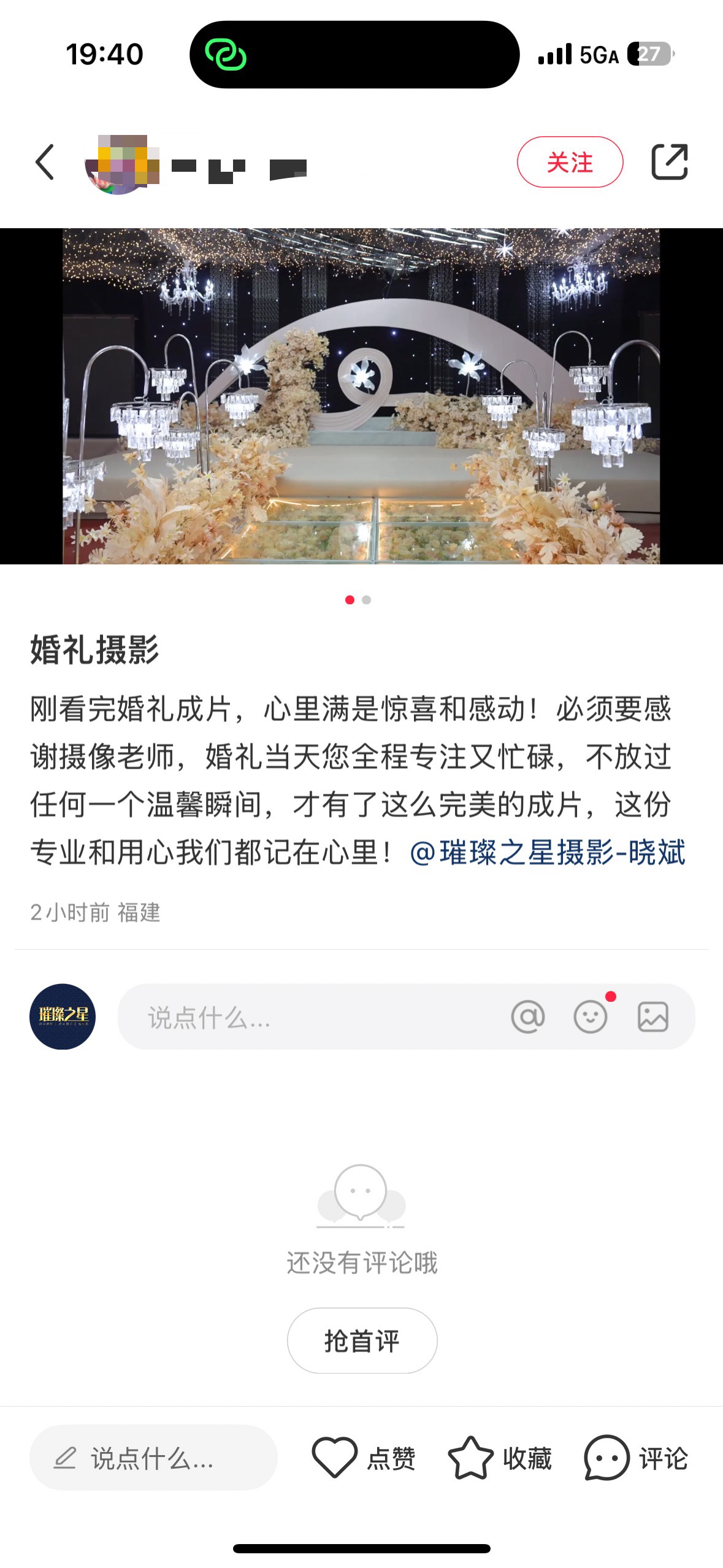Focus the bottom 说点什么 input with pencil

click(153, 1458)
